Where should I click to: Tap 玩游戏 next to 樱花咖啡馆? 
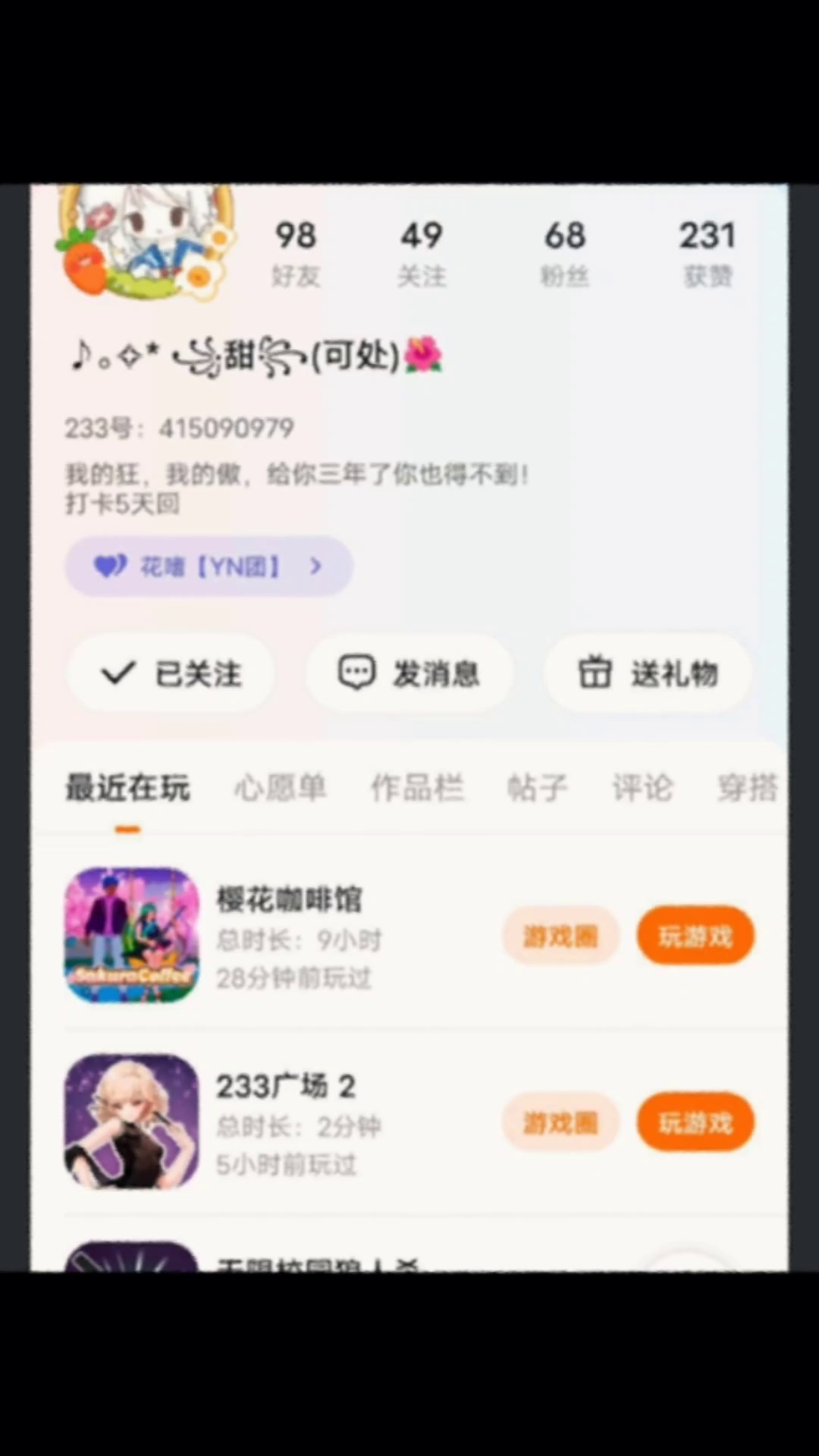695,937
